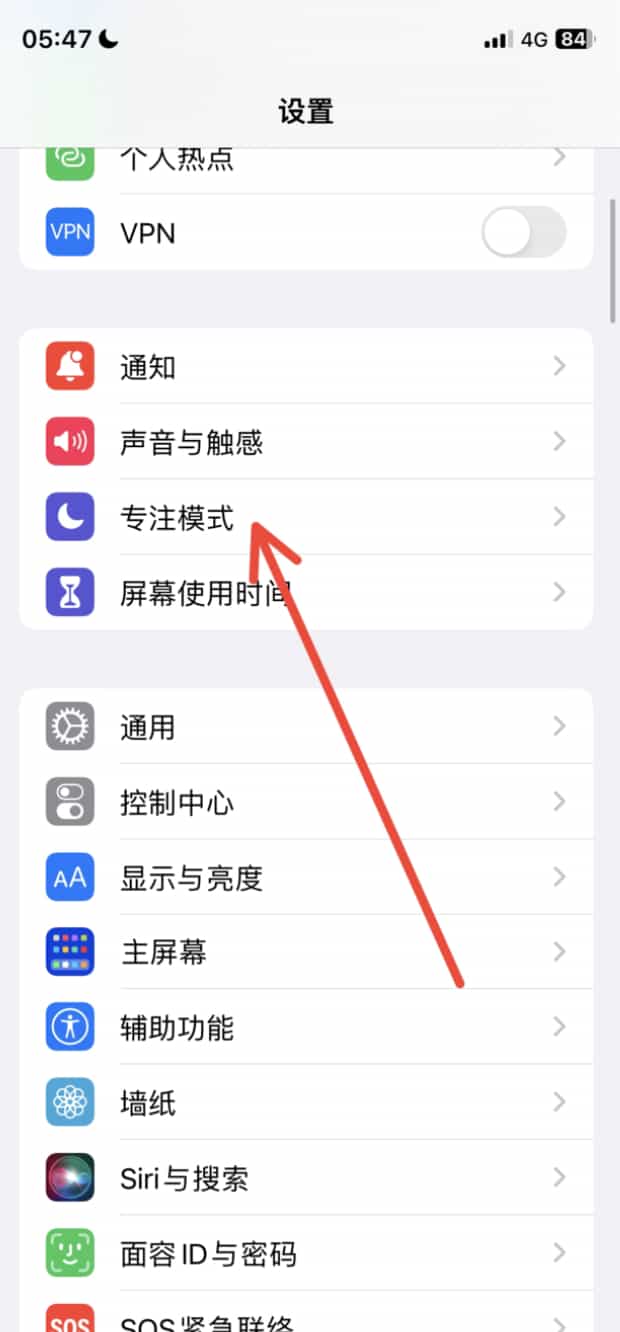
Task: Open 面容ID与密码 settings
Action: coord(306,1252)
